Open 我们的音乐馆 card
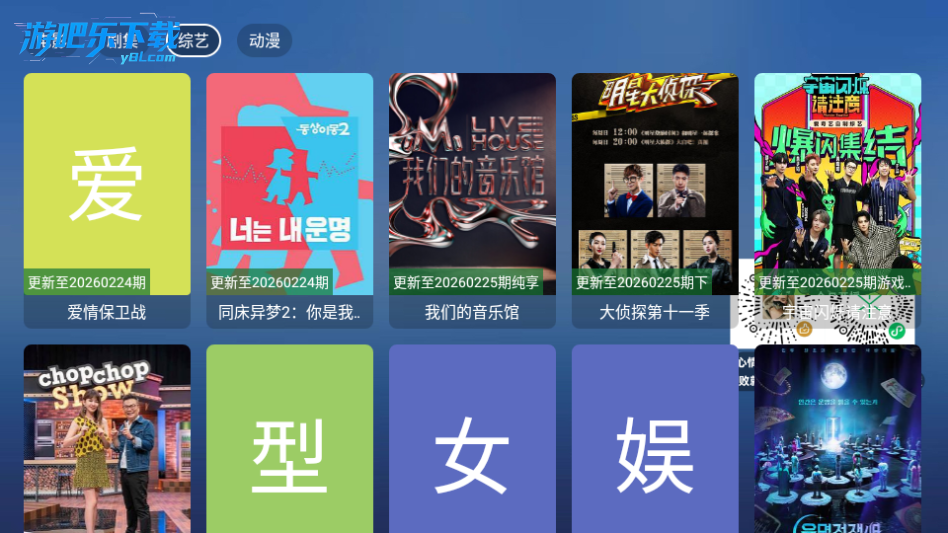 click(x=472, y=200)
